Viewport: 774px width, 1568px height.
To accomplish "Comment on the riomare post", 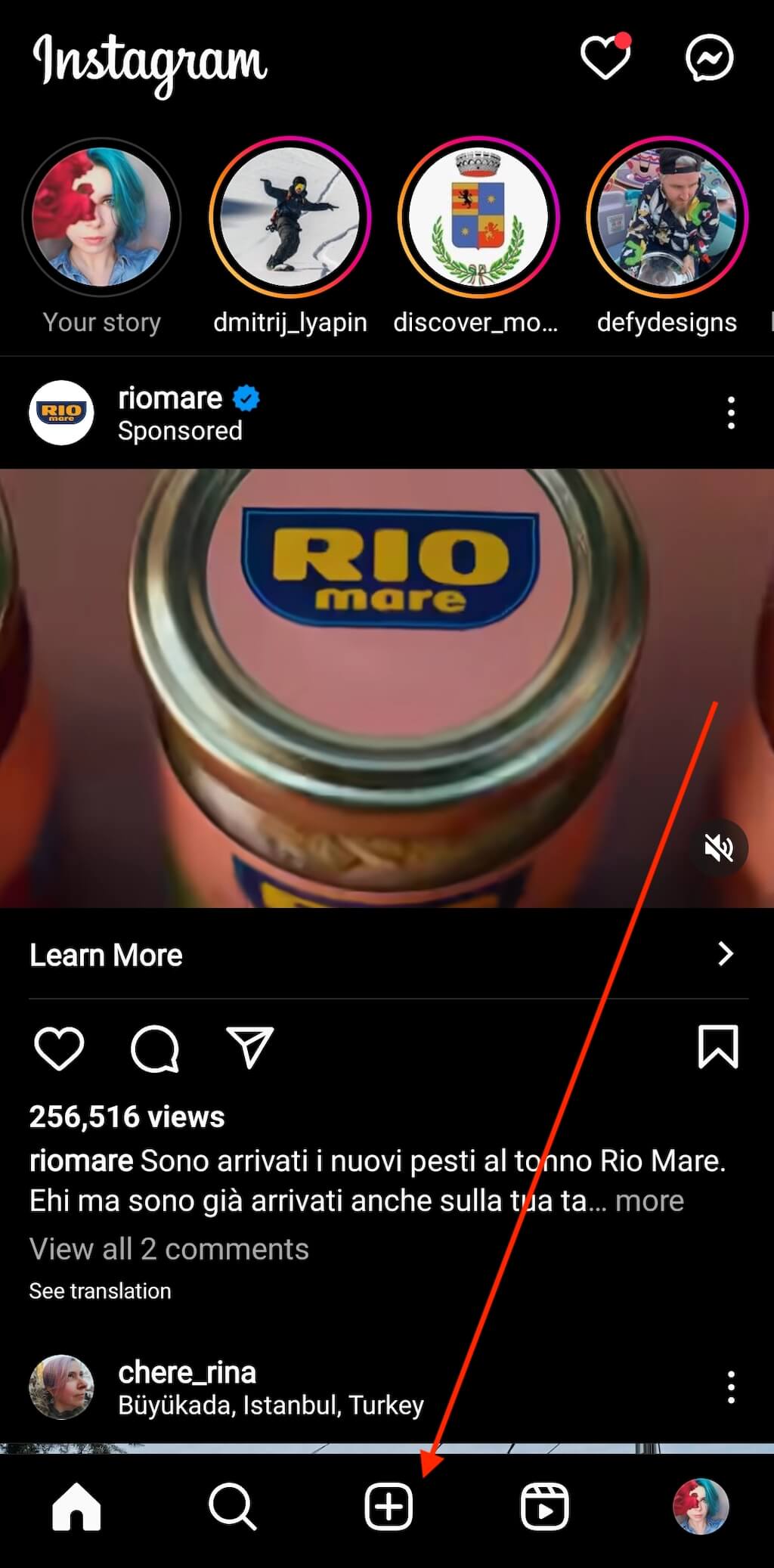I will [x=155, y=1048].
